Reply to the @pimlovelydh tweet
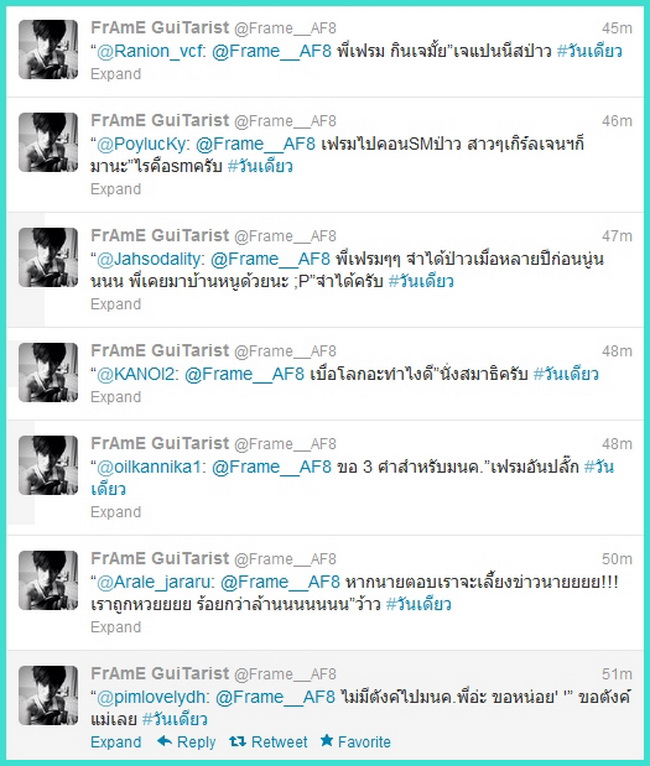The width and height of the screenshot is (650, 766). (186, 742)
